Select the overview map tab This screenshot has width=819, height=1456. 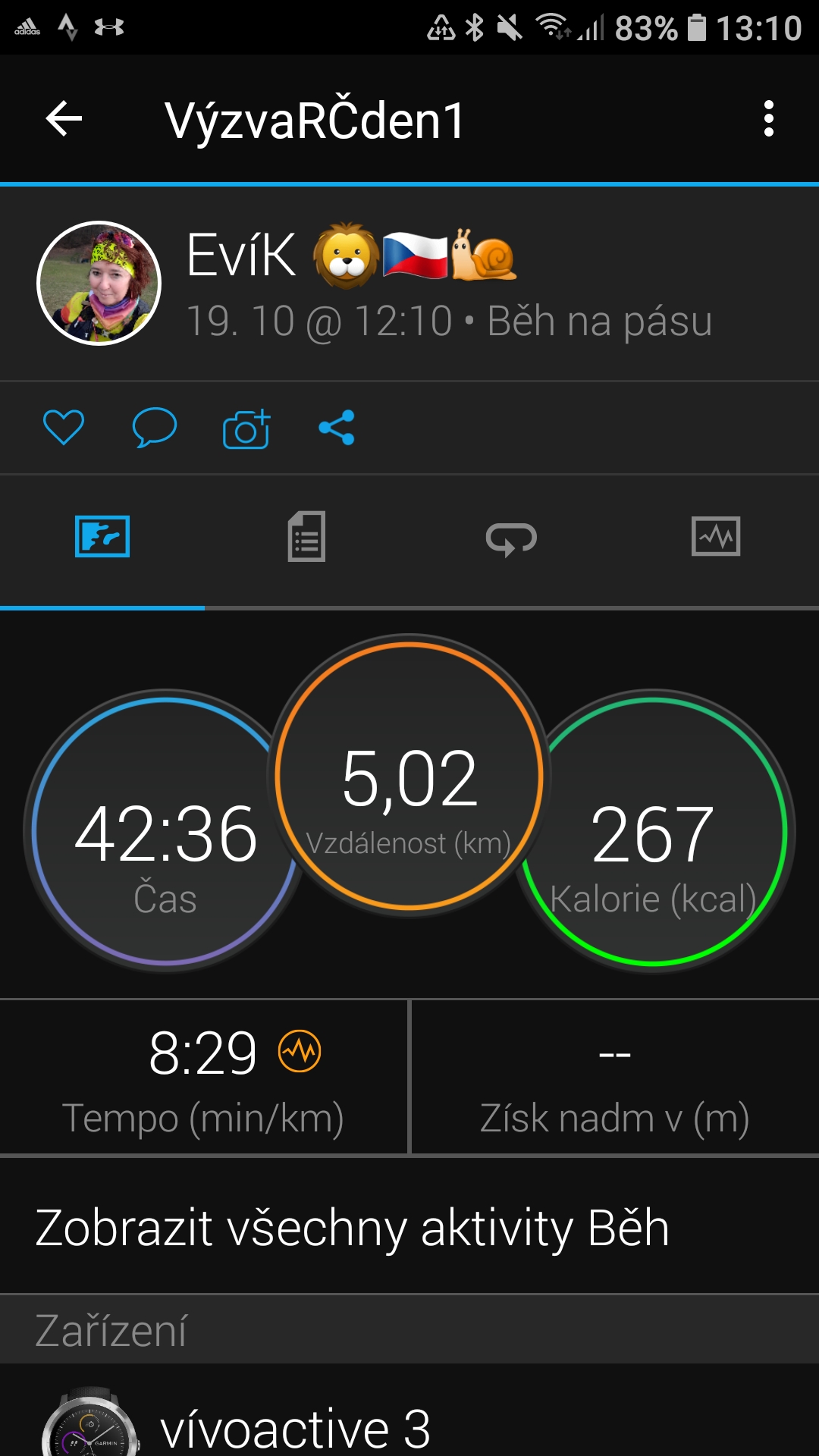(102, 537)
